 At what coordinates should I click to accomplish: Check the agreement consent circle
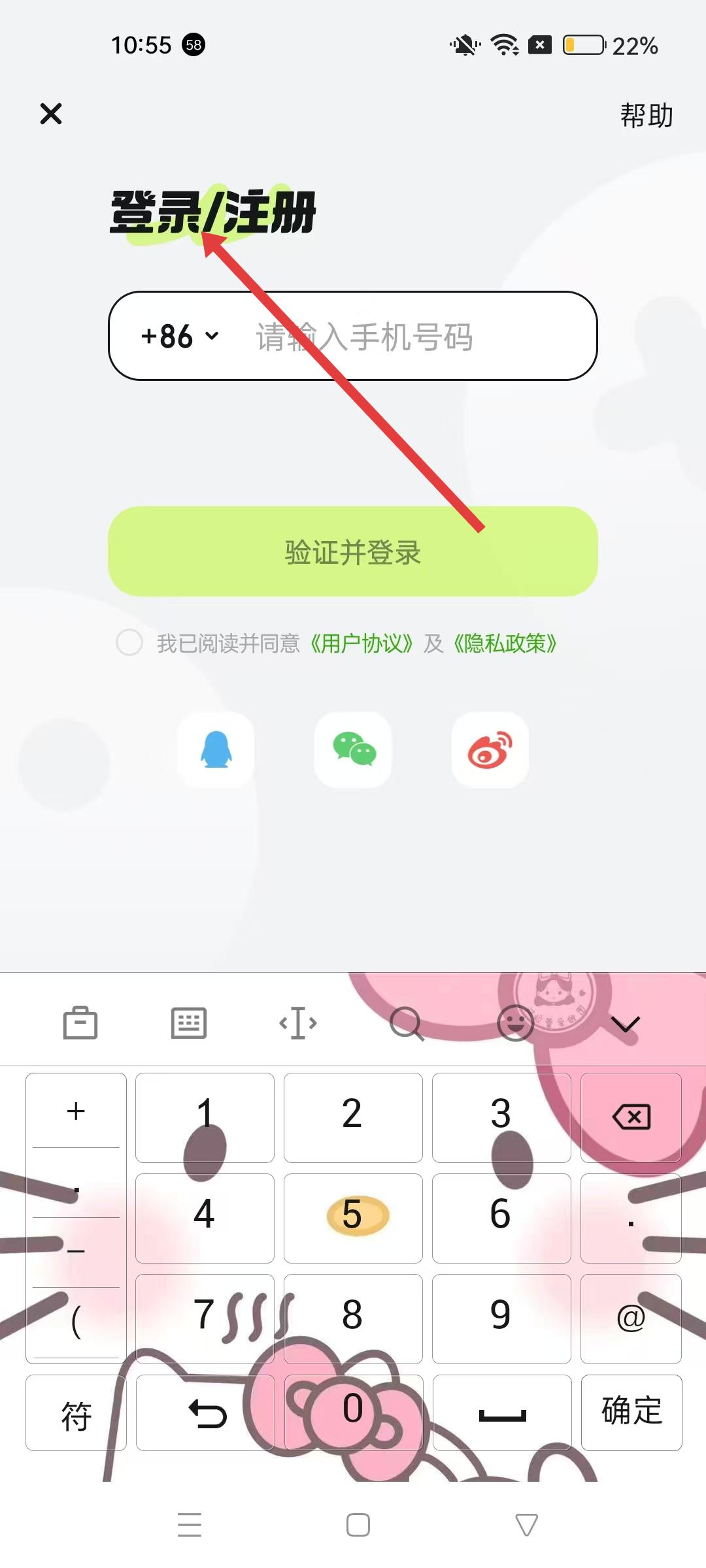pyautogui.click(x=129, y=643)
